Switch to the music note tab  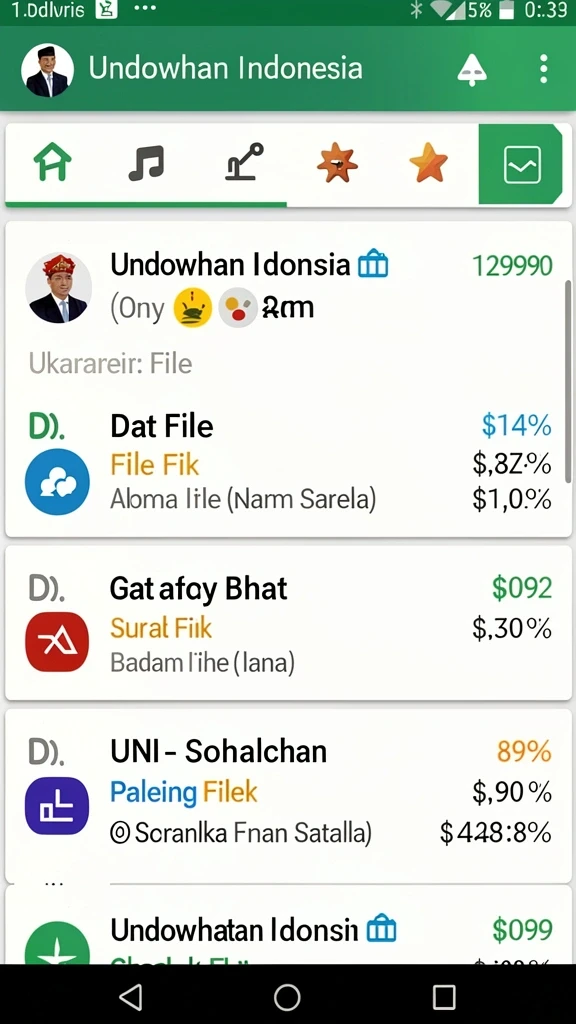pos(146,163)
